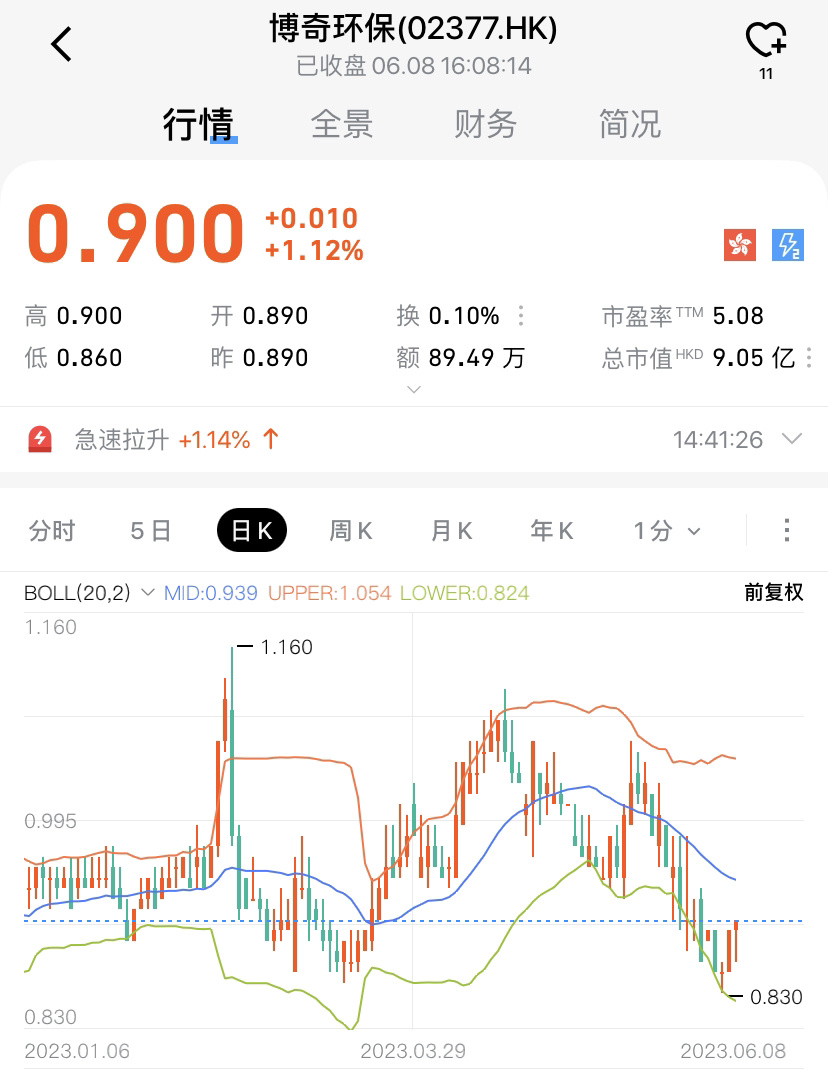Open the 1分 interval dropdown
The image size is (828, 1070).
(x=667, y=530)
